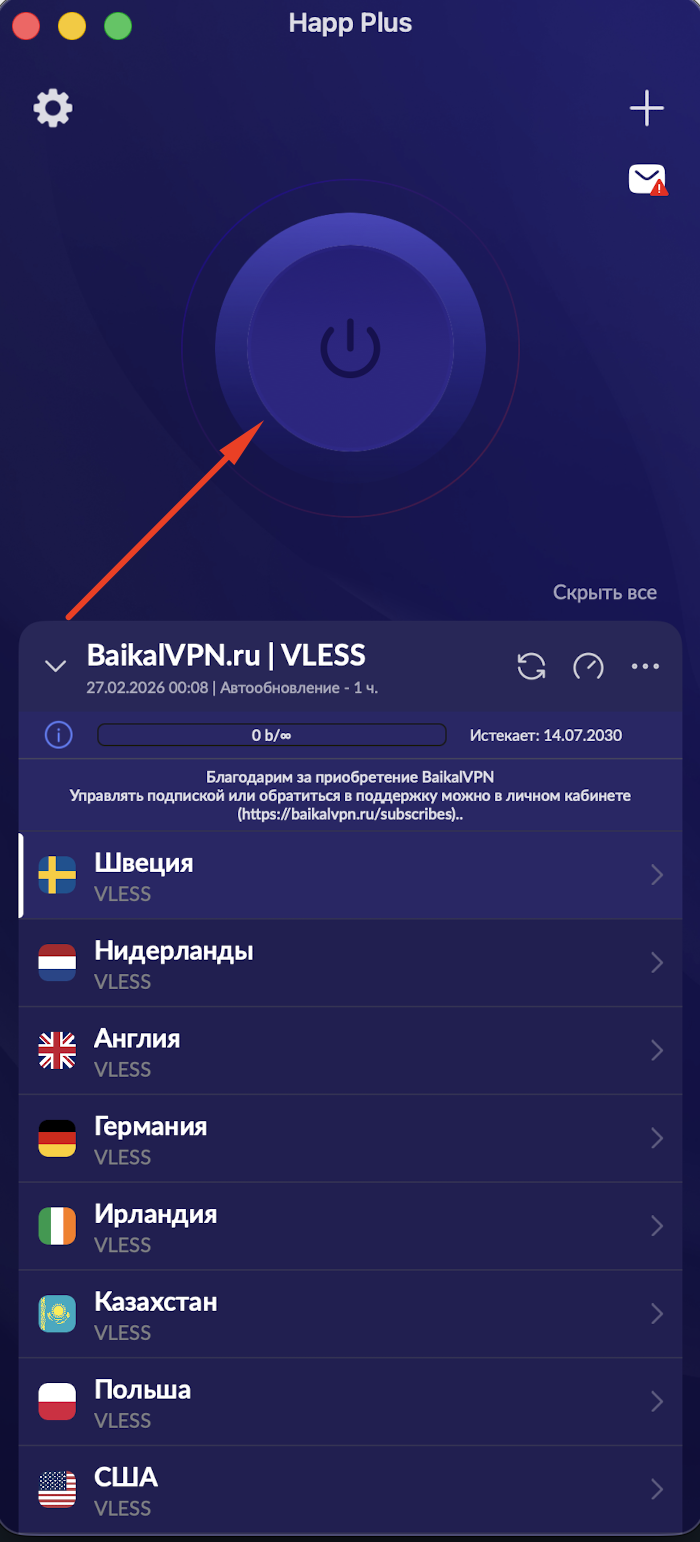700x1542 pixels.
Task: Refresh the BaikalVPN.ru subscription
Action: point(531,666)
